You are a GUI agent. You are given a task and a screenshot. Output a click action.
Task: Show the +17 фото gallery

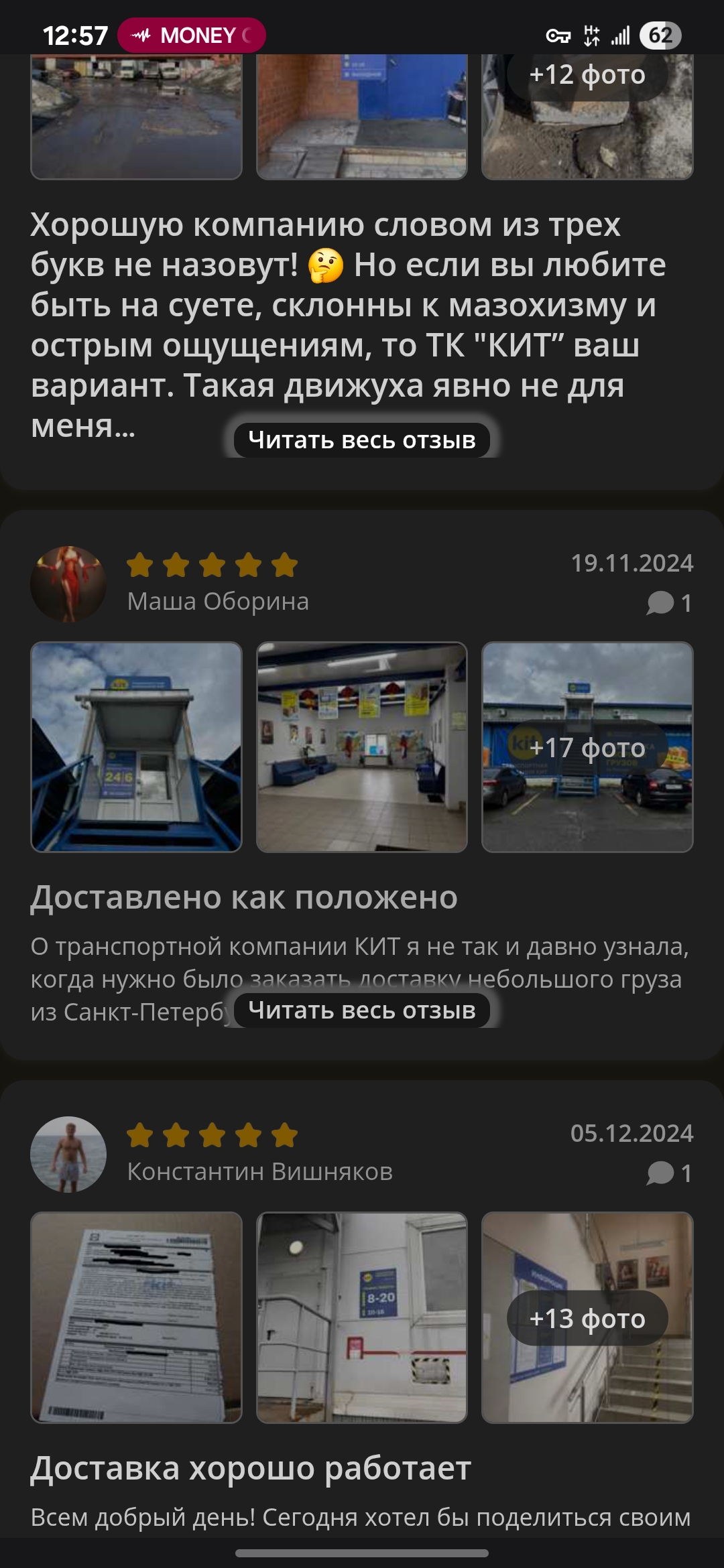click(x=587, y=747)
